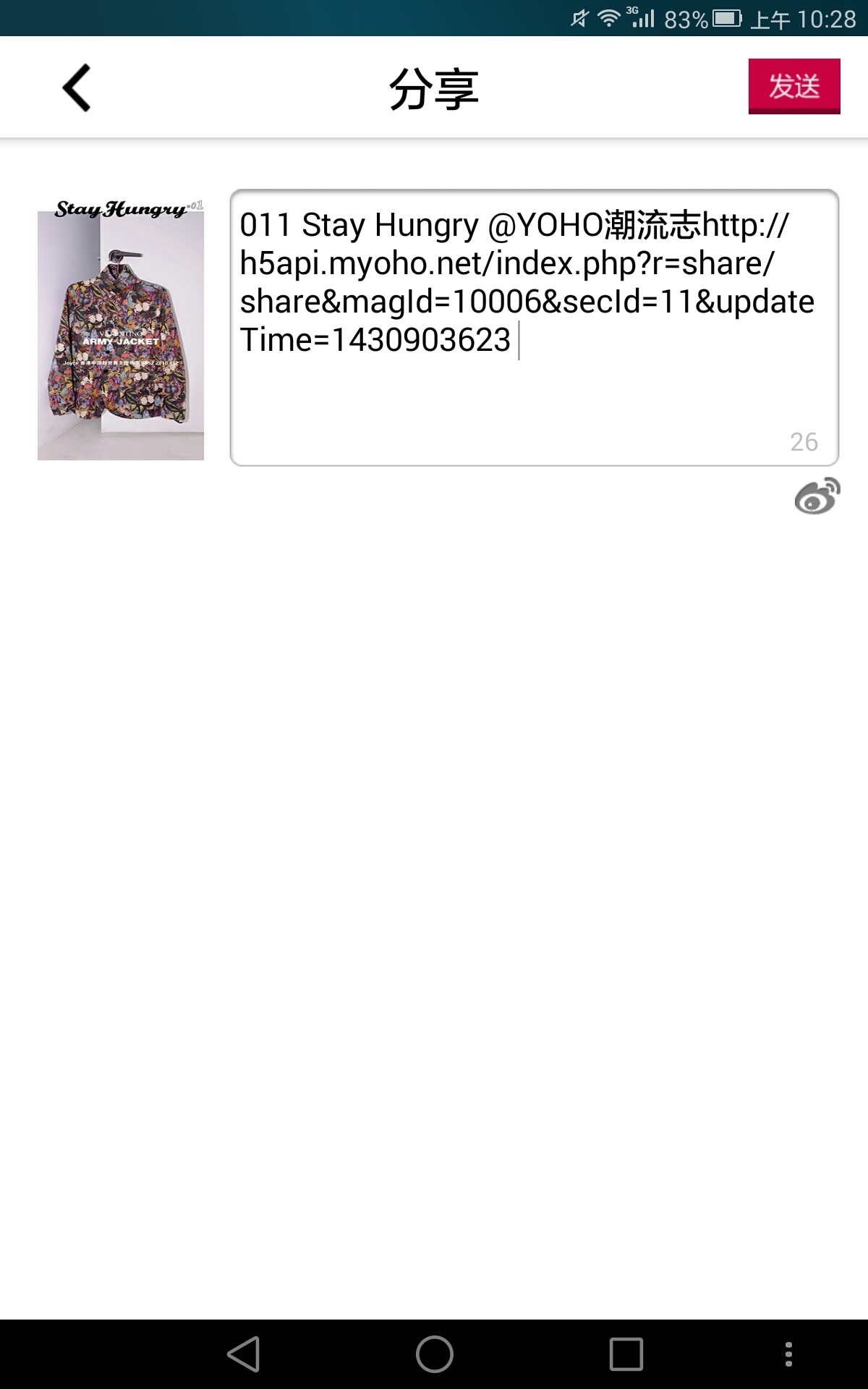The width and height of the screenshot is (868, 1389).
Task: Open the overflow menu in navigation bar
Action: point(788,1354)
